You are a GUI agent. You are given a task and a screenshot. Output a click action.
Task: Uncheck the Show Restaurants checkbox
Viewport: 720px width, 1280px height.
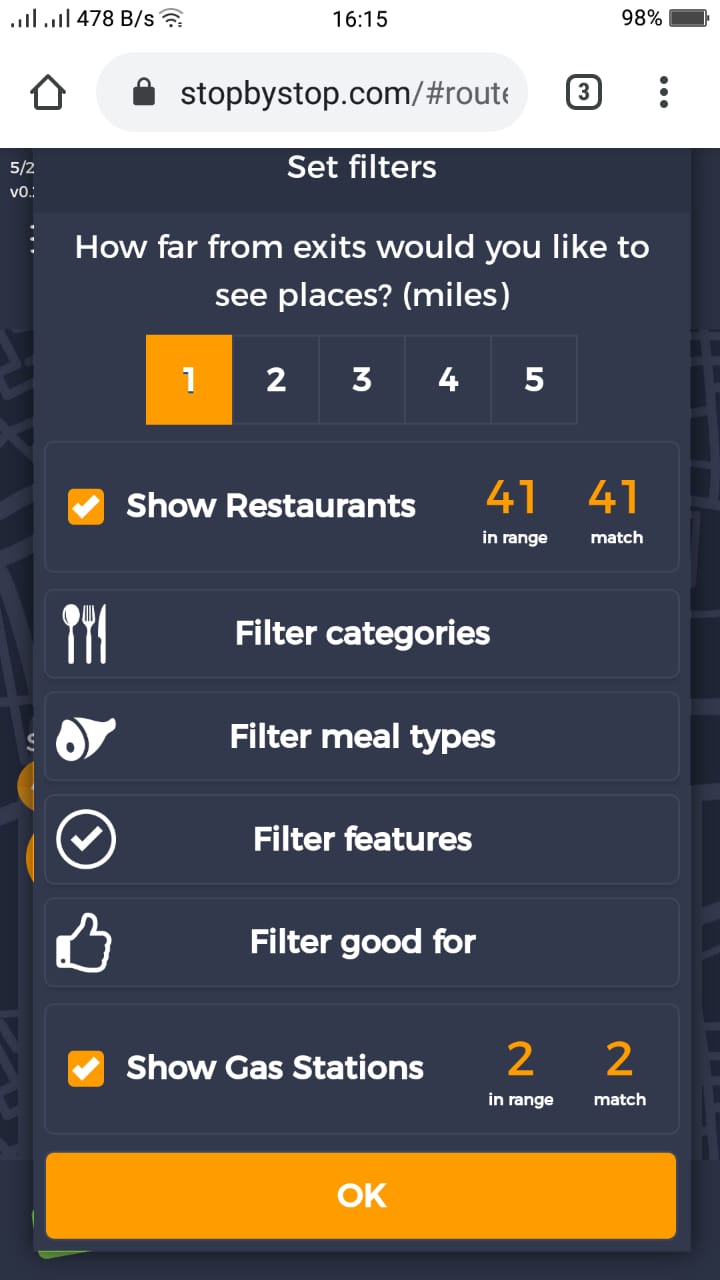[x=86, y=507]
